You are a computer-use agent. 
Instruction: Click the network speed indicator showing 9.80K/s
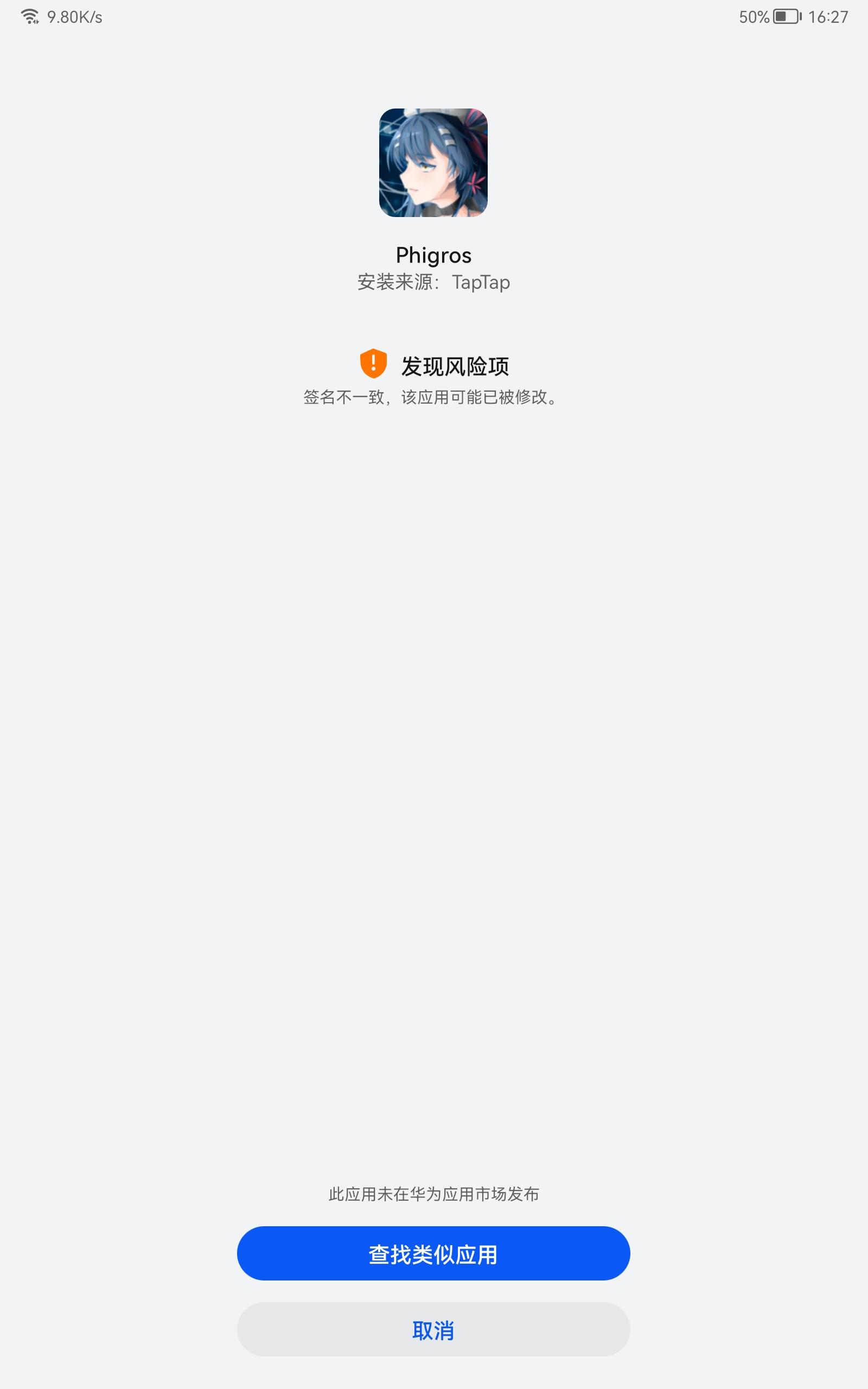(x=75, y=17)
